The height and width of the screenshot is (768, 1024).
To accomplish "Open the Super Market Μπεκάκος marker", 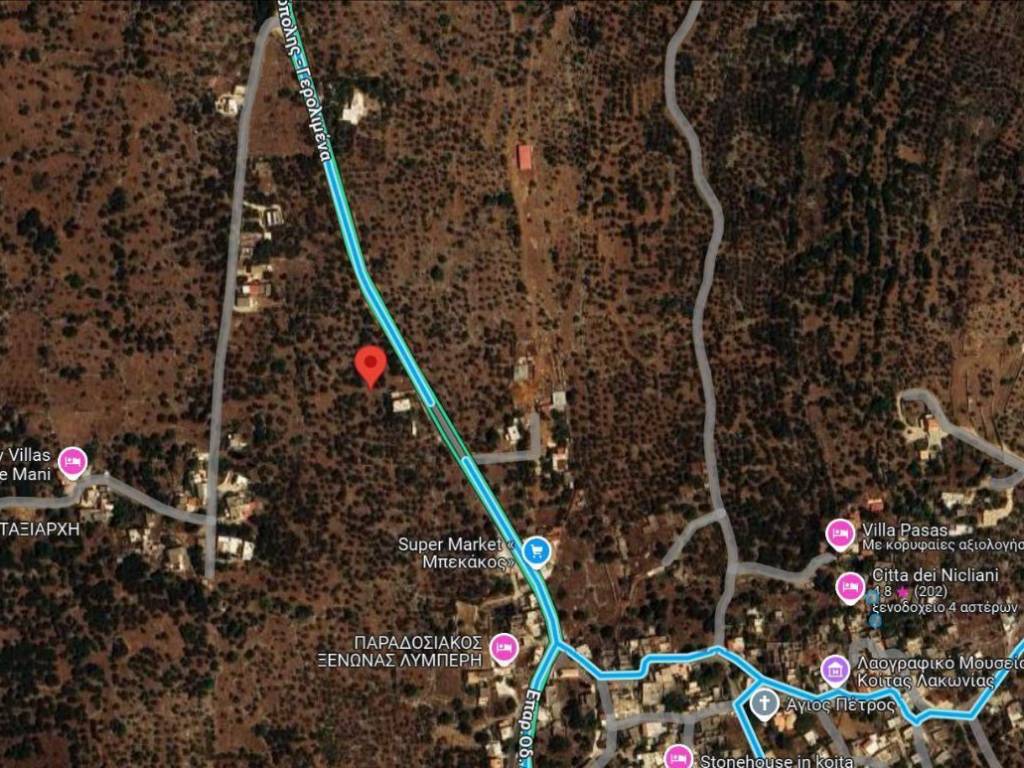I will point(537,550).
